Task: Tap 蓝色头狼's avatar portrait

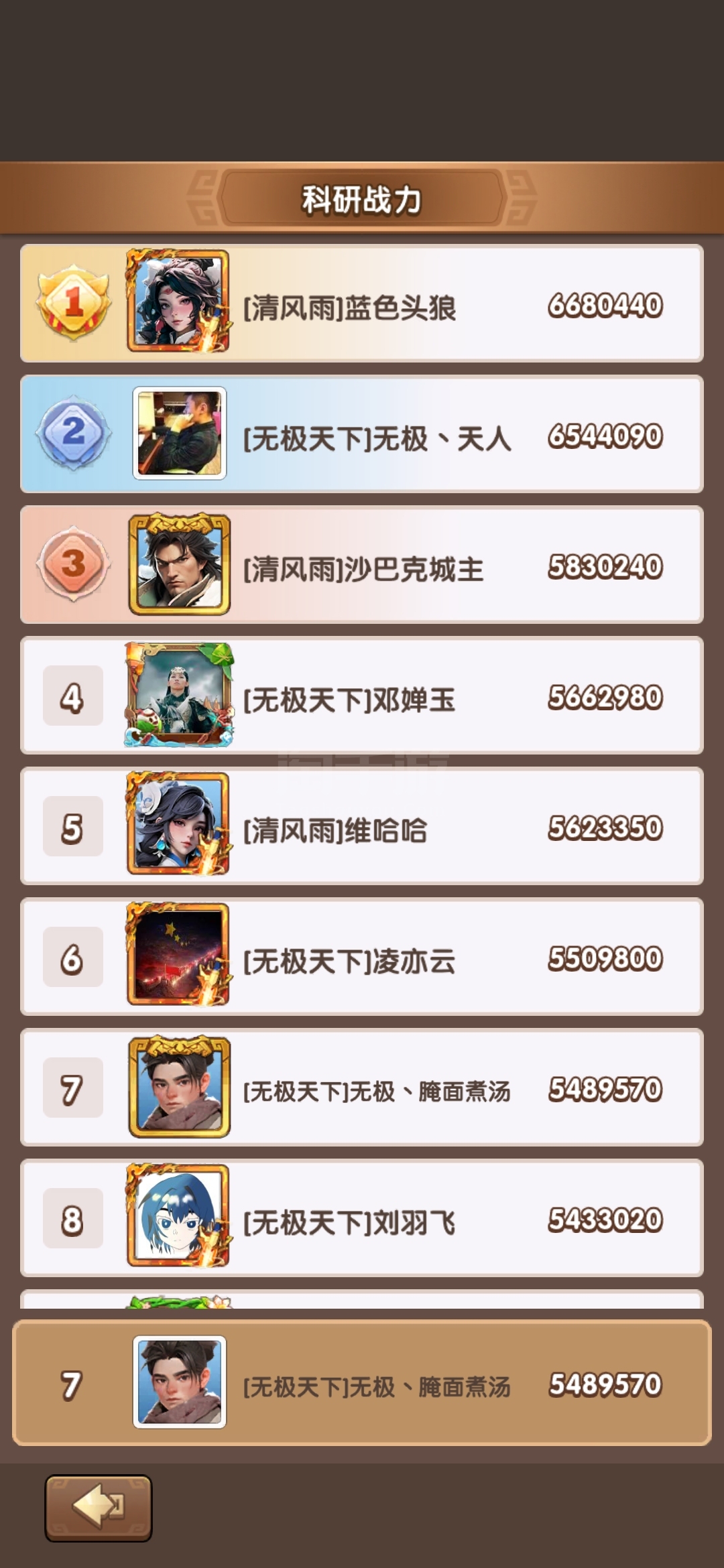Action: pos(179,302)
